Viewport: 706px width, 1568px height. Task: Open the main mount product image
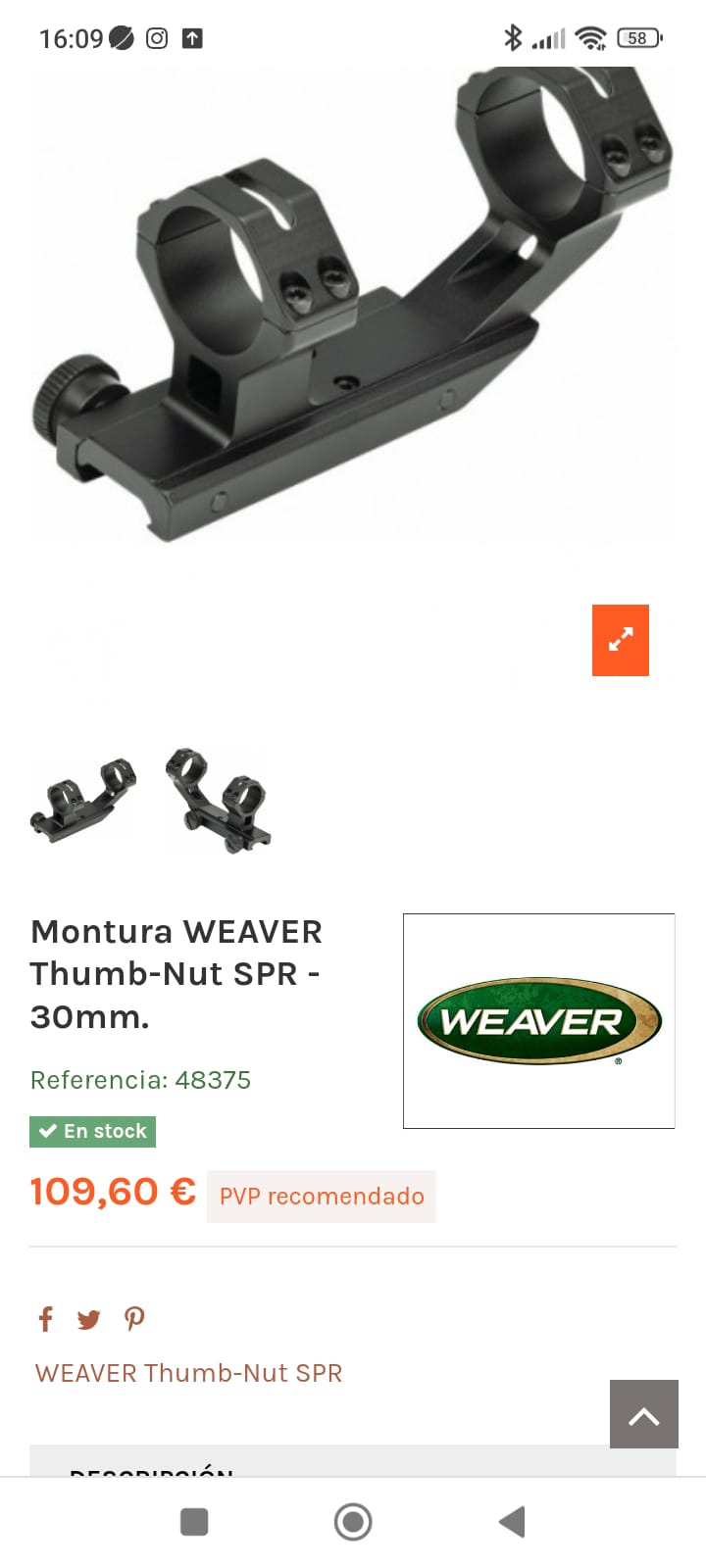coord(353,304)
